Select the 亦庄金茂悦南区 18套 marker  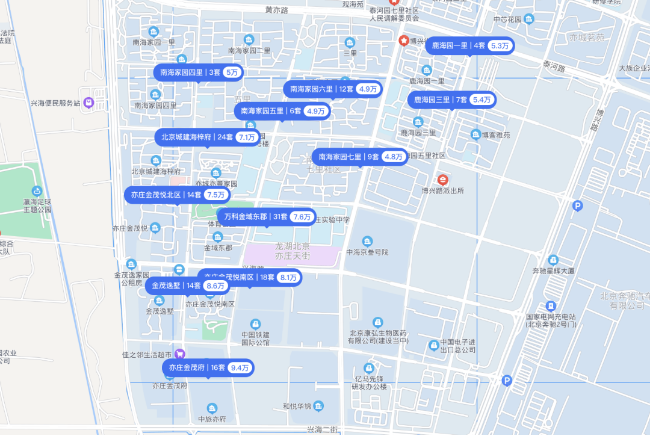pos(251,277)
